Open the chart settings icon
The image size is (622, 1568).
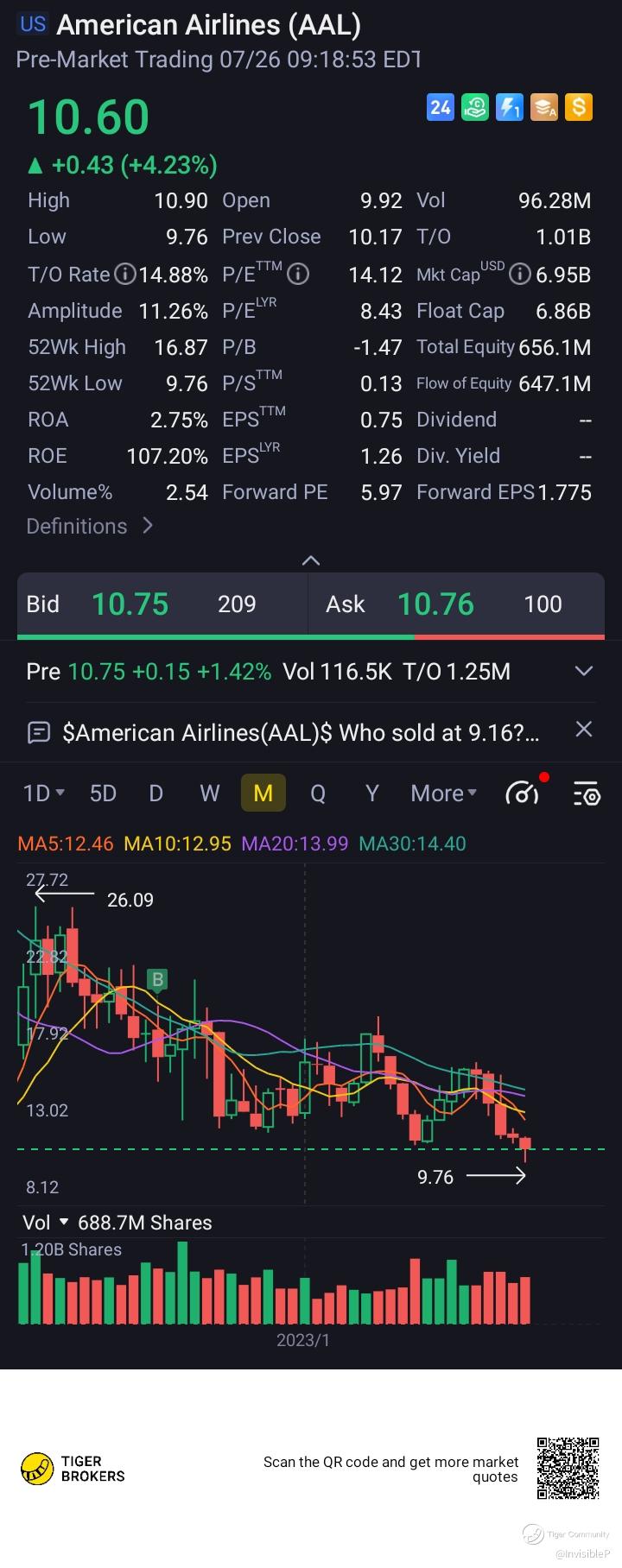coord(587,793)
